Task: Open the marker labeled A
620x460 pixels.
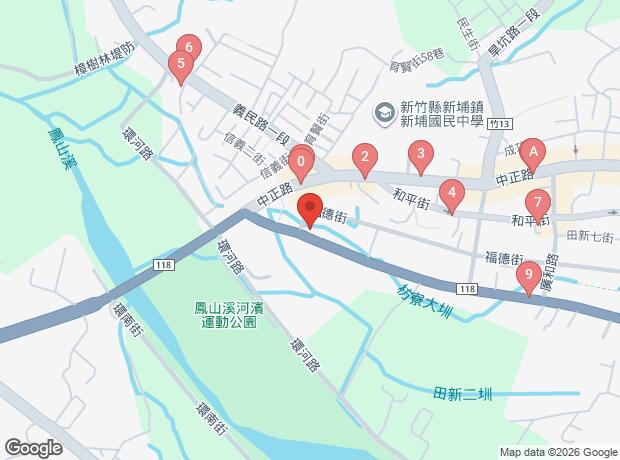Action: point(533,154)
